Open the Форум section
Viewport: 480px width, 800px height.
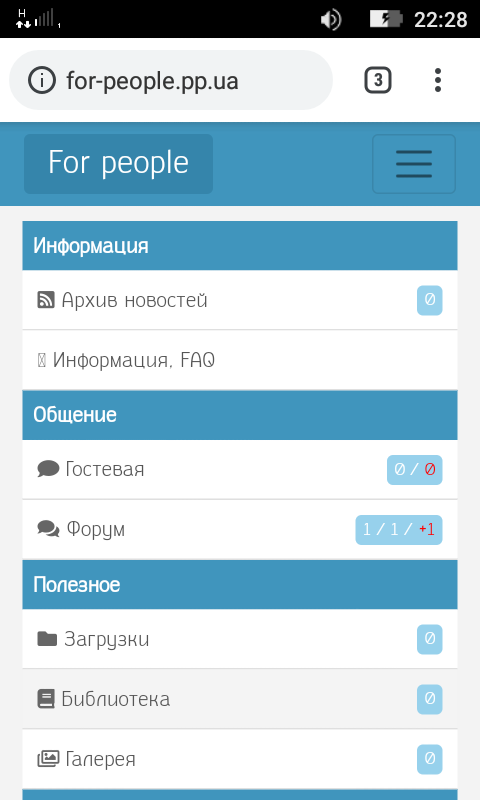pos(240,530)
